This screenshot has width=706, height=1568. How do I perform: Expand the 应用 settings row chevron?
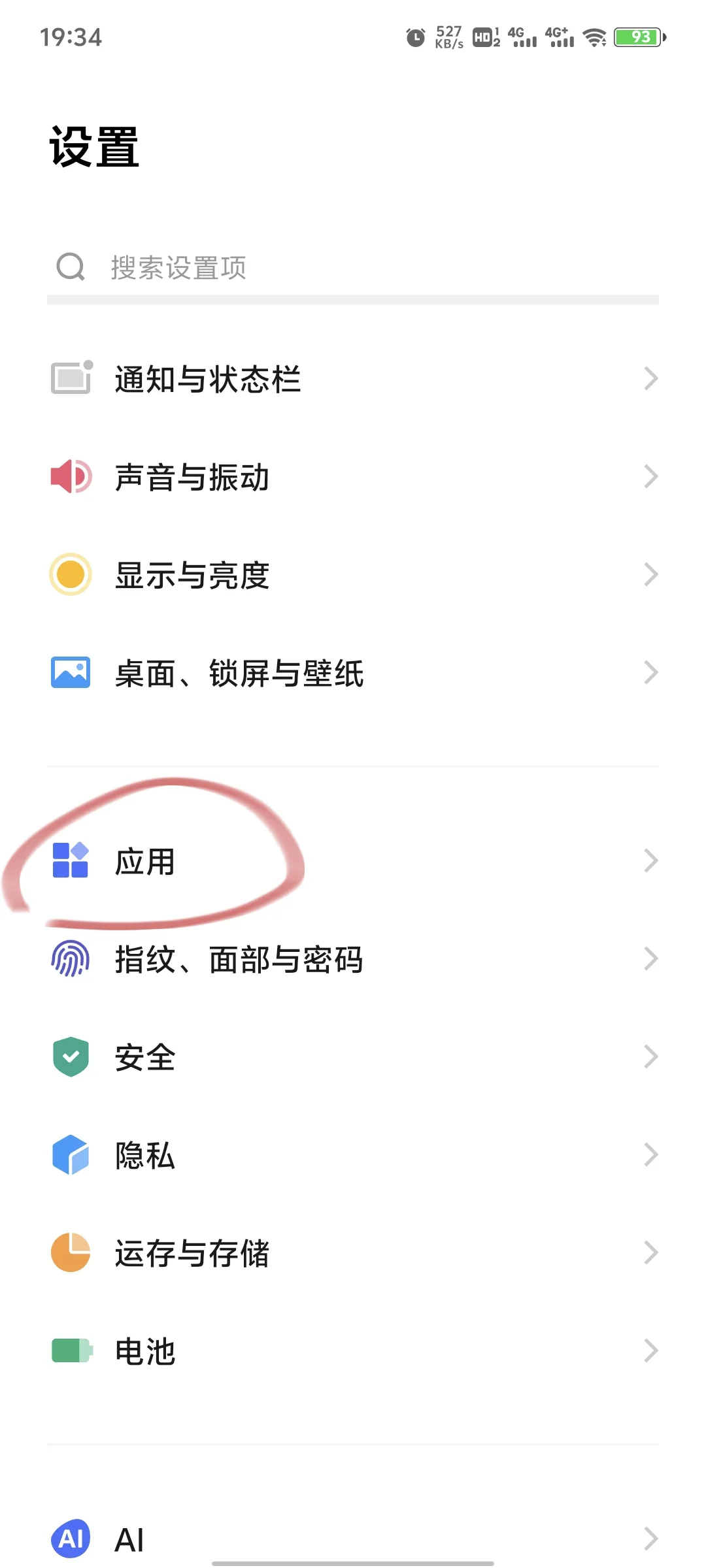(650, 861)
